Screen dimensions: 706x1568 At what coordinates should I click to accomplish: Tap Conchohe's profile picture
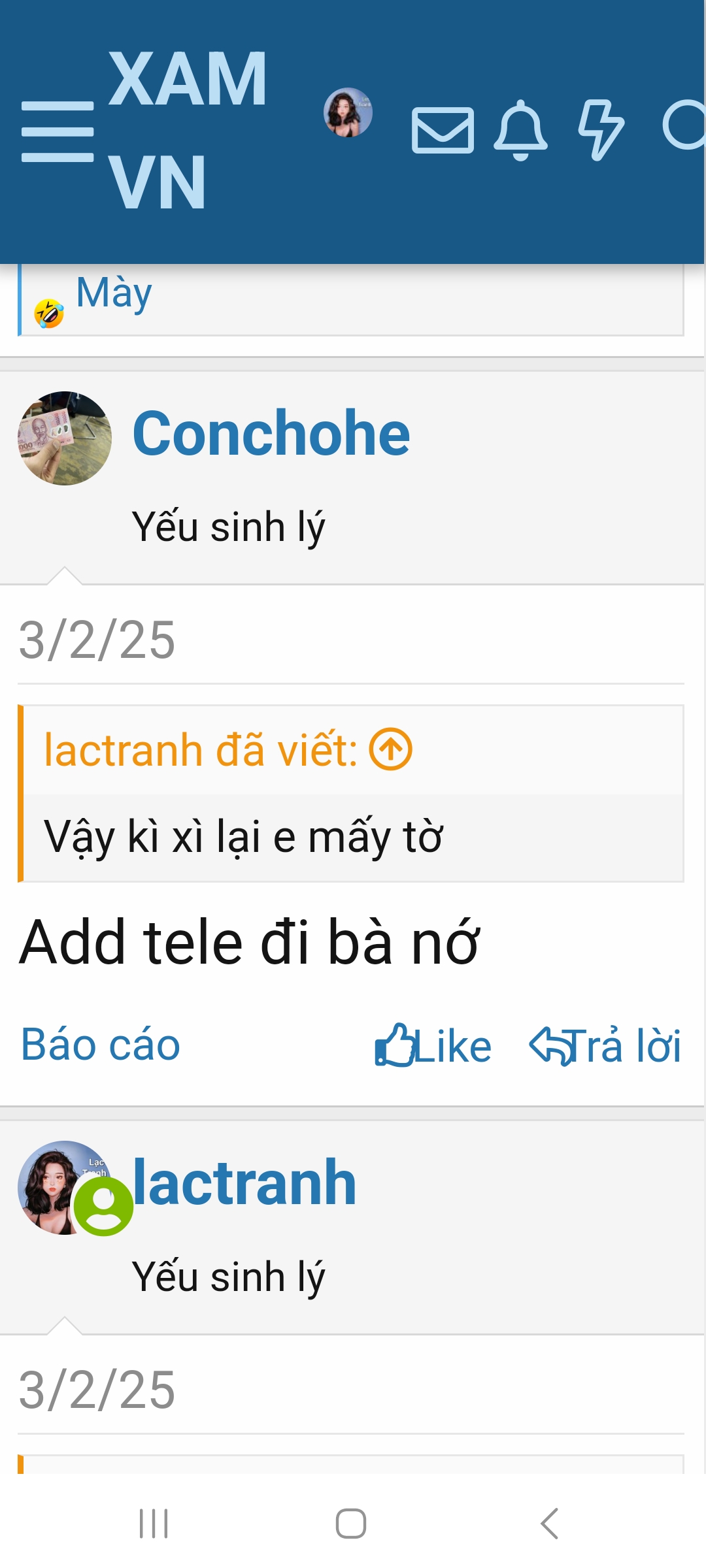pyautogui.click(x=65, y=438)
